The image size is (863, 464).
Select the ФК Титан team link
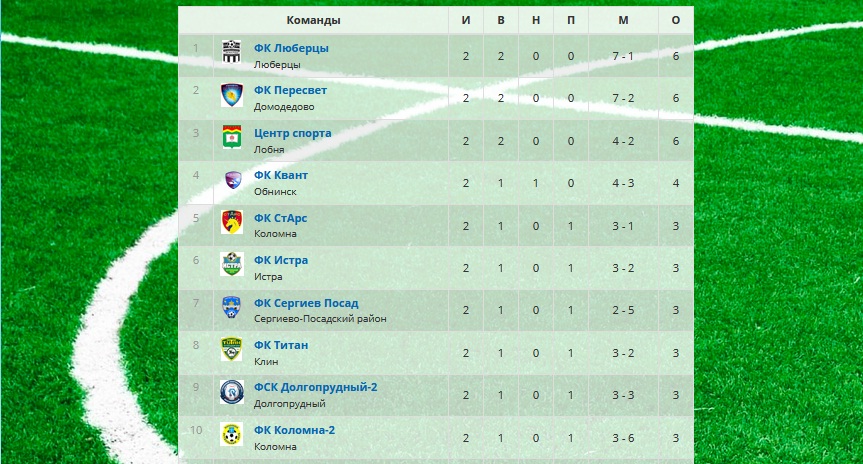point(281,345)
